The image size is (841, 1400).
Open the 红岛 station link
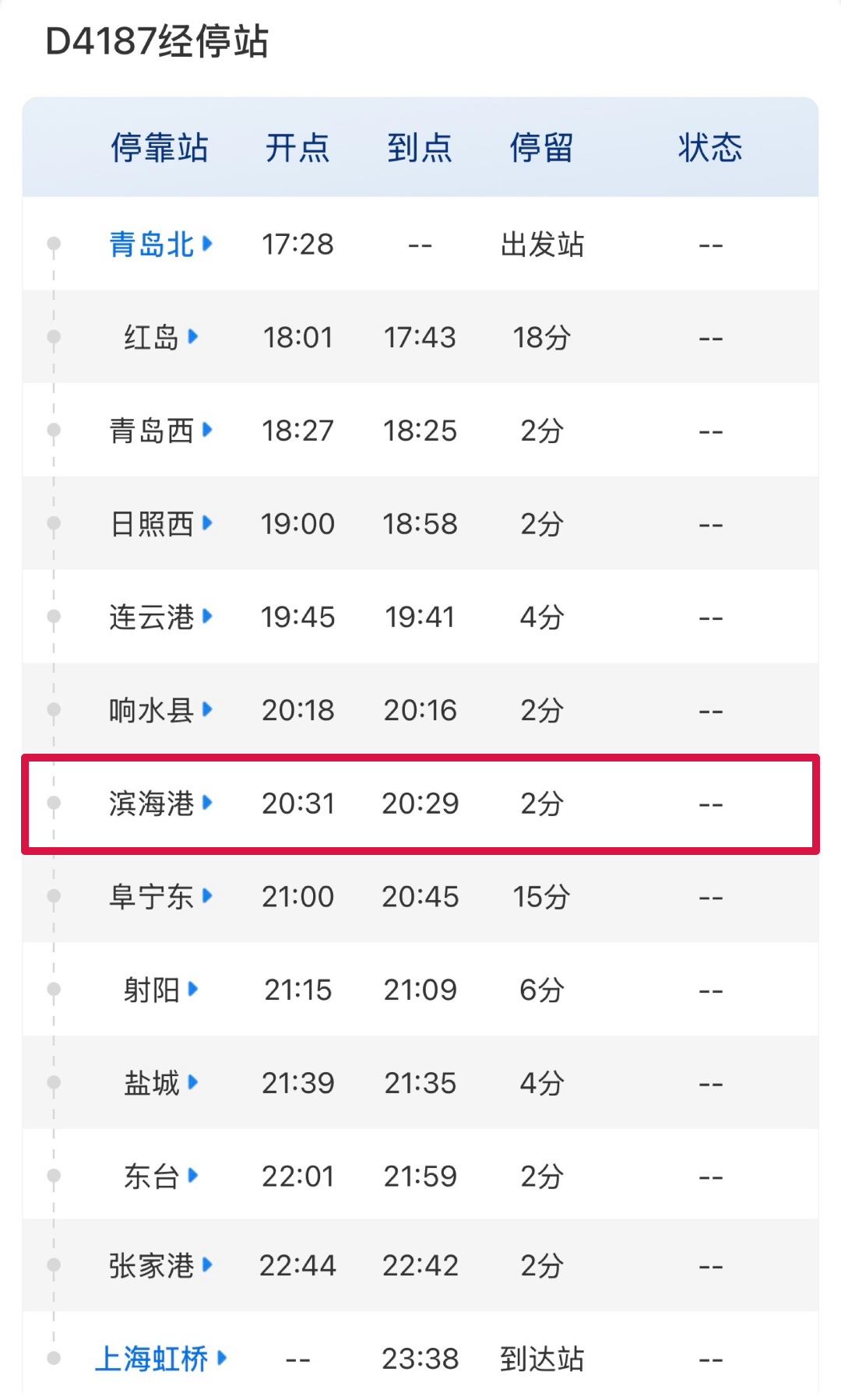tap(160, 338)
